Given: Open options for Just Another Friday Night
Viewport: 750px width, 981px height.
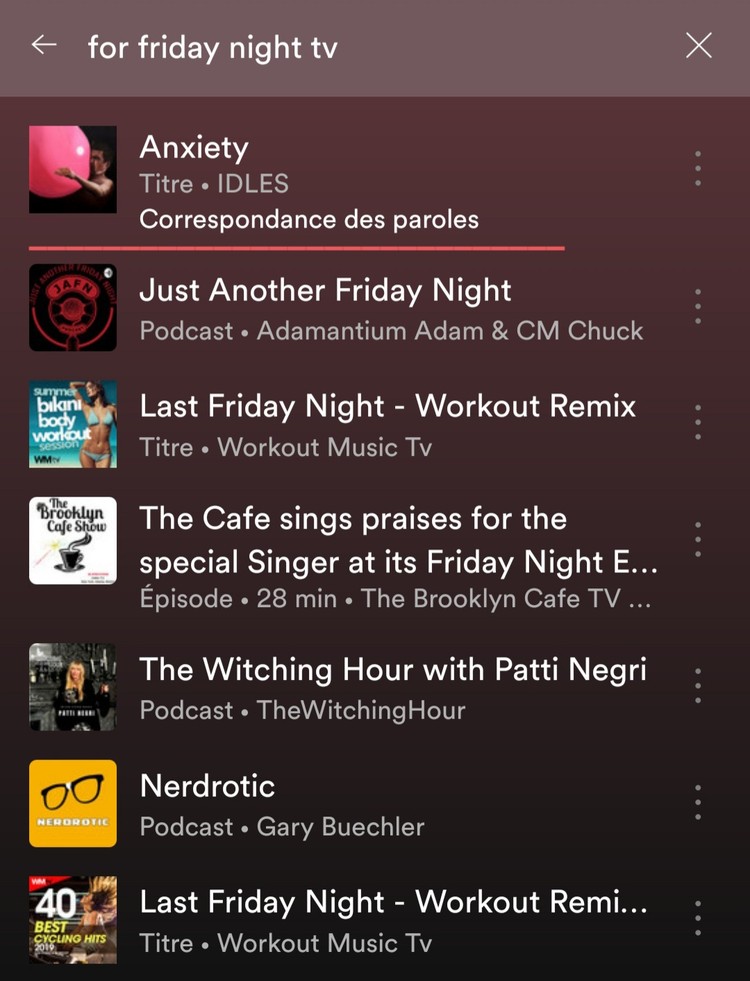Looking at the screenshot, I should point(697,306).
